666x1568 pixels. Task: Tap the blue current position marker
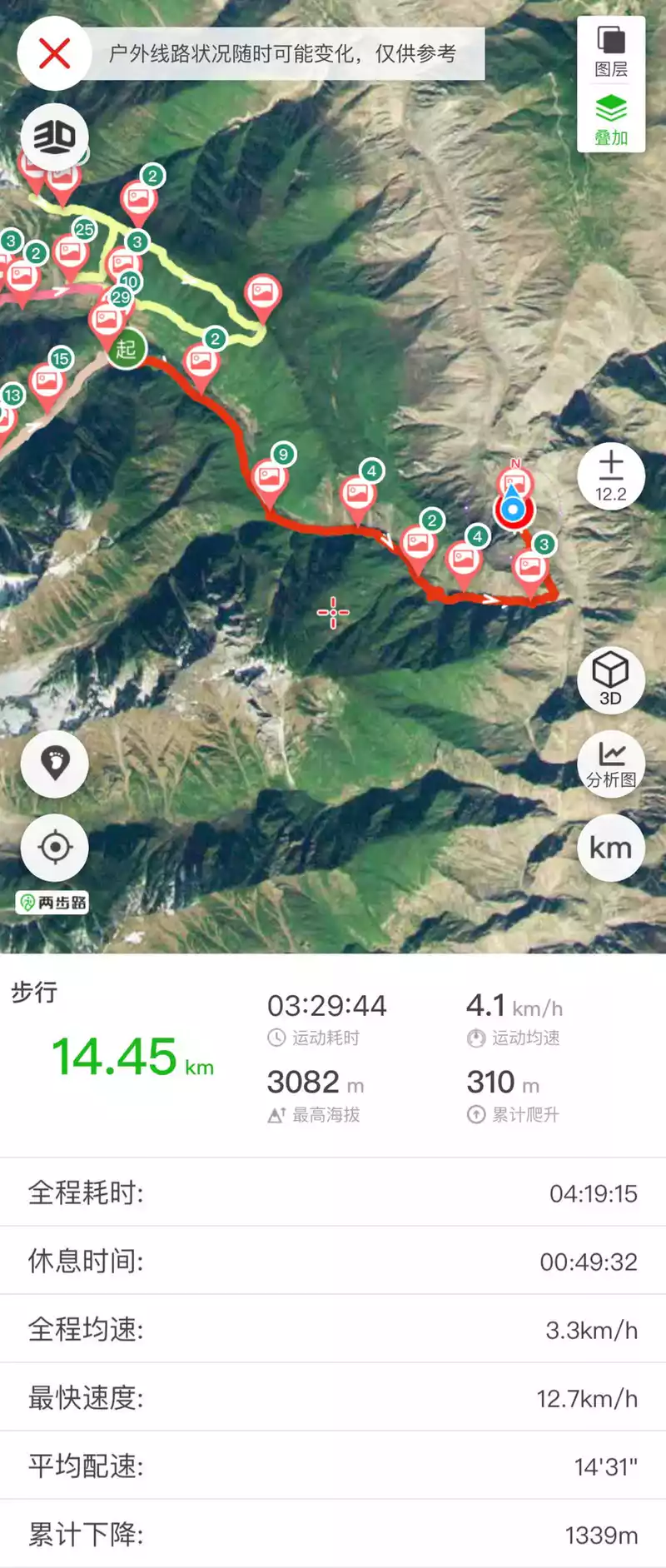[x=514, y=509]
